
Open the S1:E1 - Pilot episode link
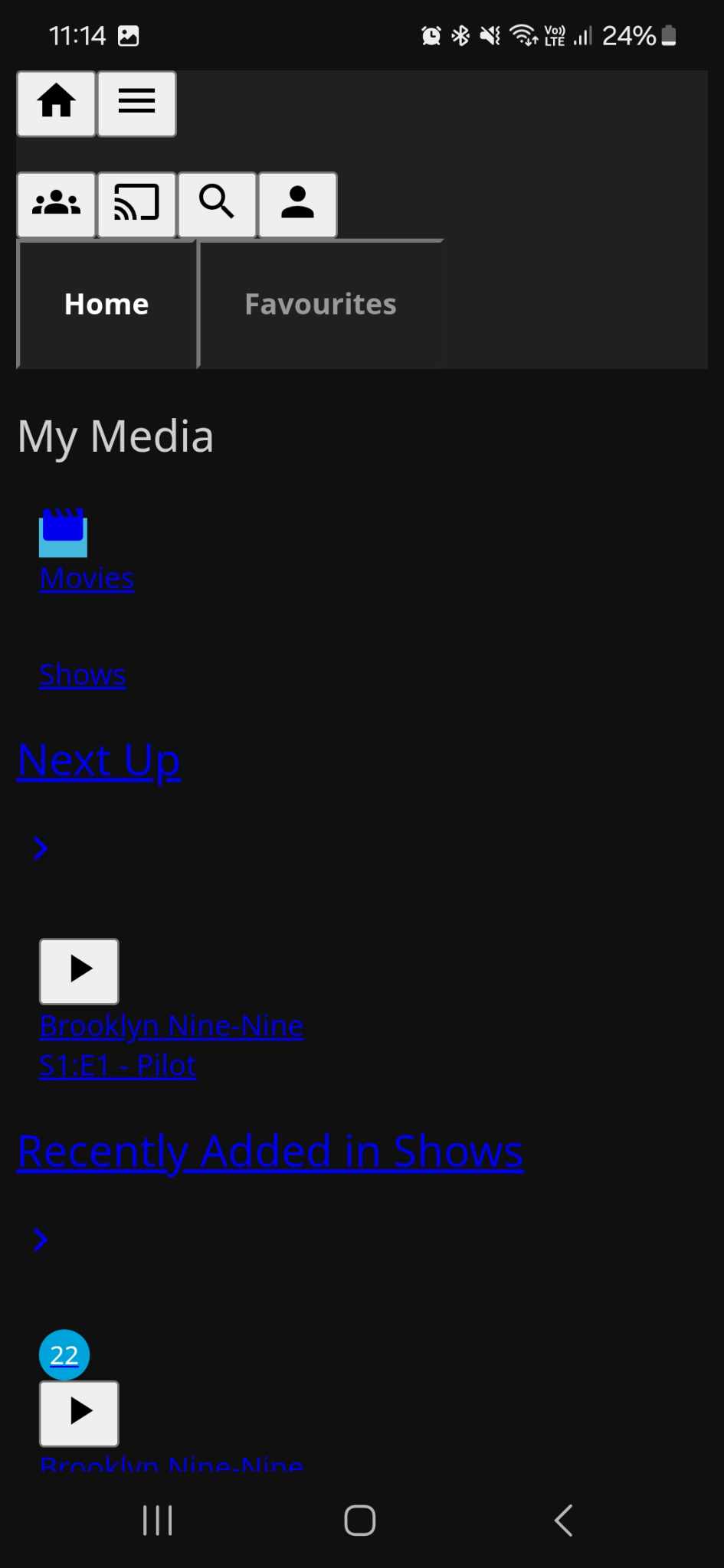click(x=118, y=1066)
